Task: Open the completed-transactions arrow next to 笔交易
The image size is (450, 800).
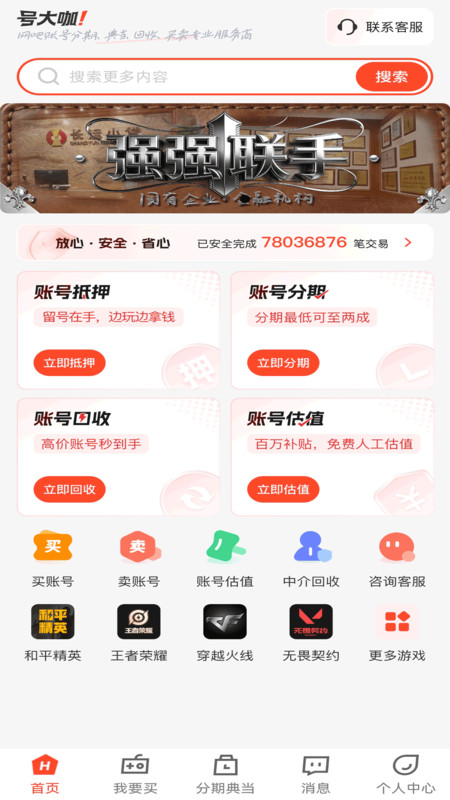Action: pyautogui.click(x=408, y=243)
